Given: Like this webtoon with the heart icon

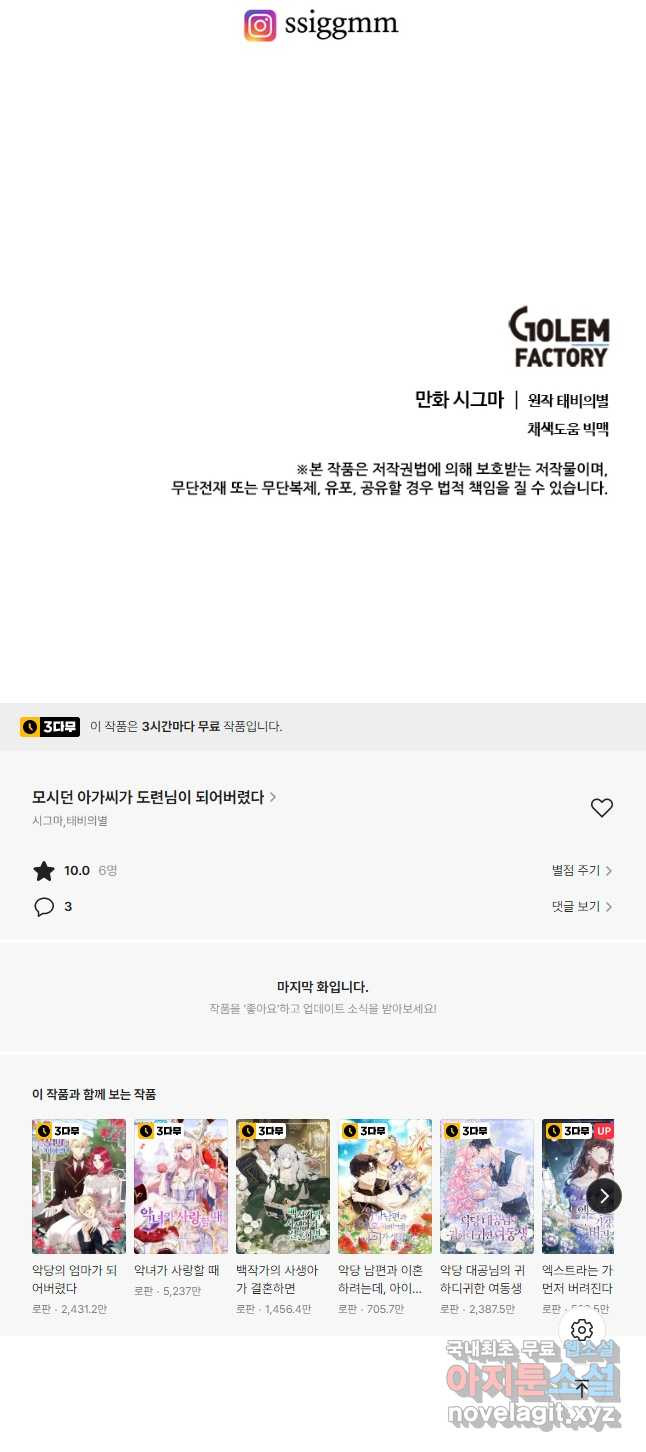Looking at the screenshot, I should 601,808.
